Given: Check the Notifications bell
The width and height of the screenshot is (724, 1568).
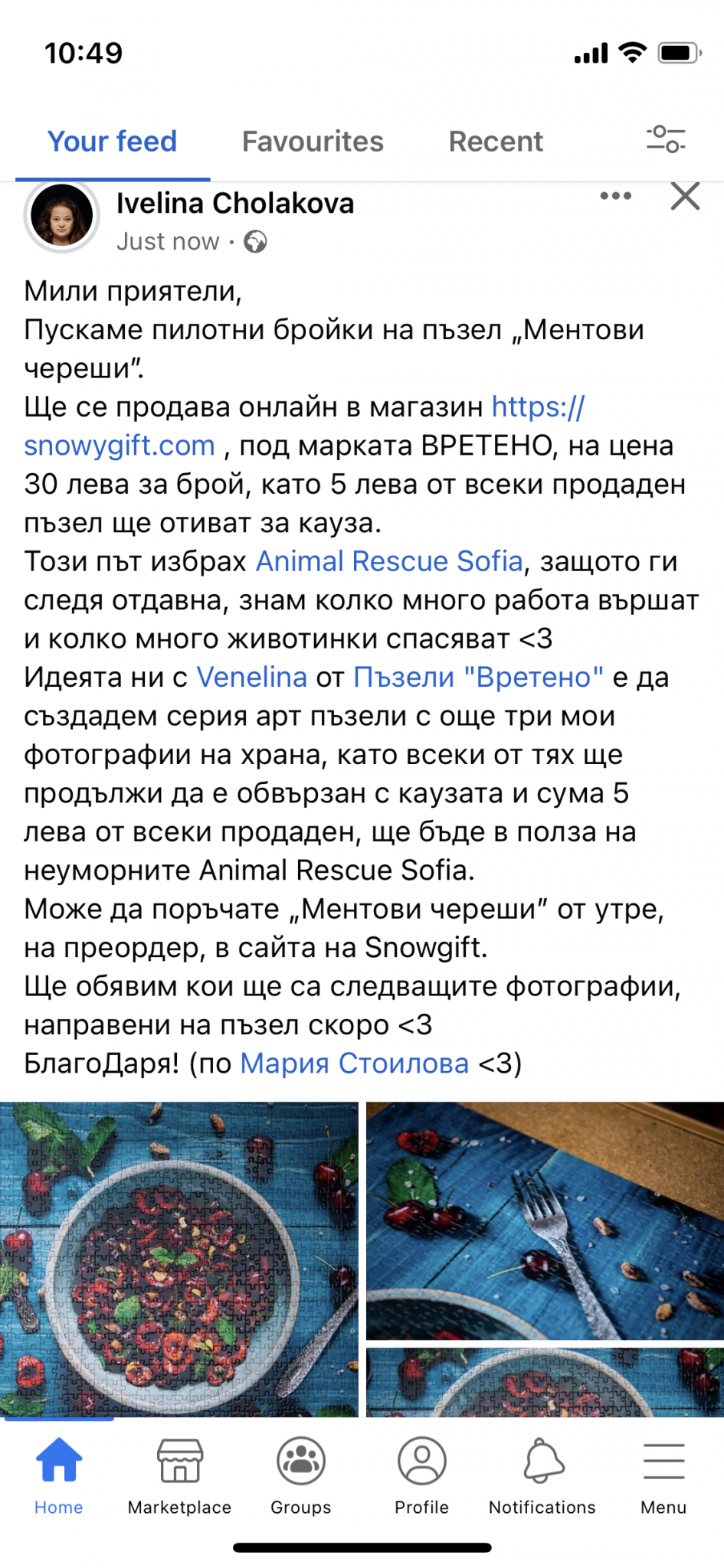Looking at the screenshot, I should 542,1475.
